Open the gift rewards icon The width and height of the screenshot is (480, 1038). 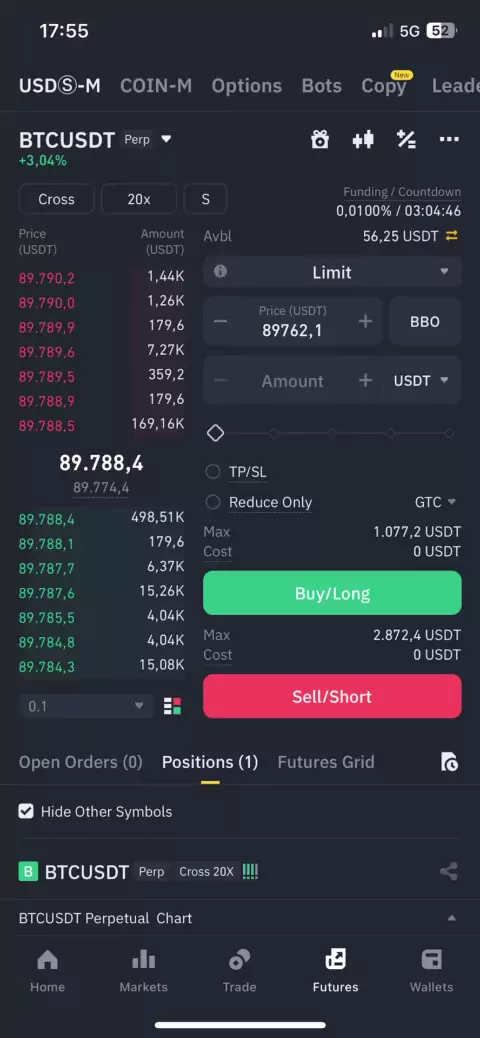pos(320,140)
